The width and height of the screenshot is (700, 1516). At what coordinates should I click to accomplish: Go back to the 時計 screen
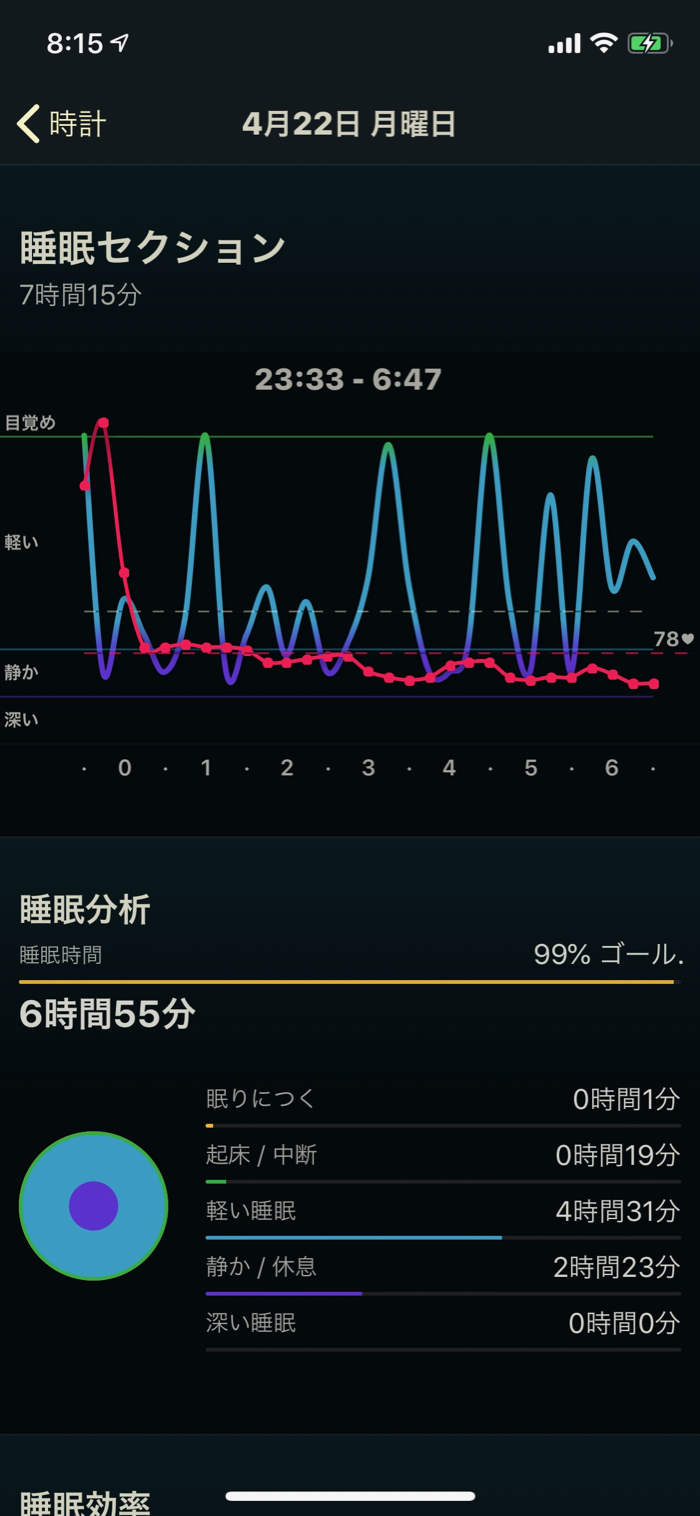click(x=62, y=124)
